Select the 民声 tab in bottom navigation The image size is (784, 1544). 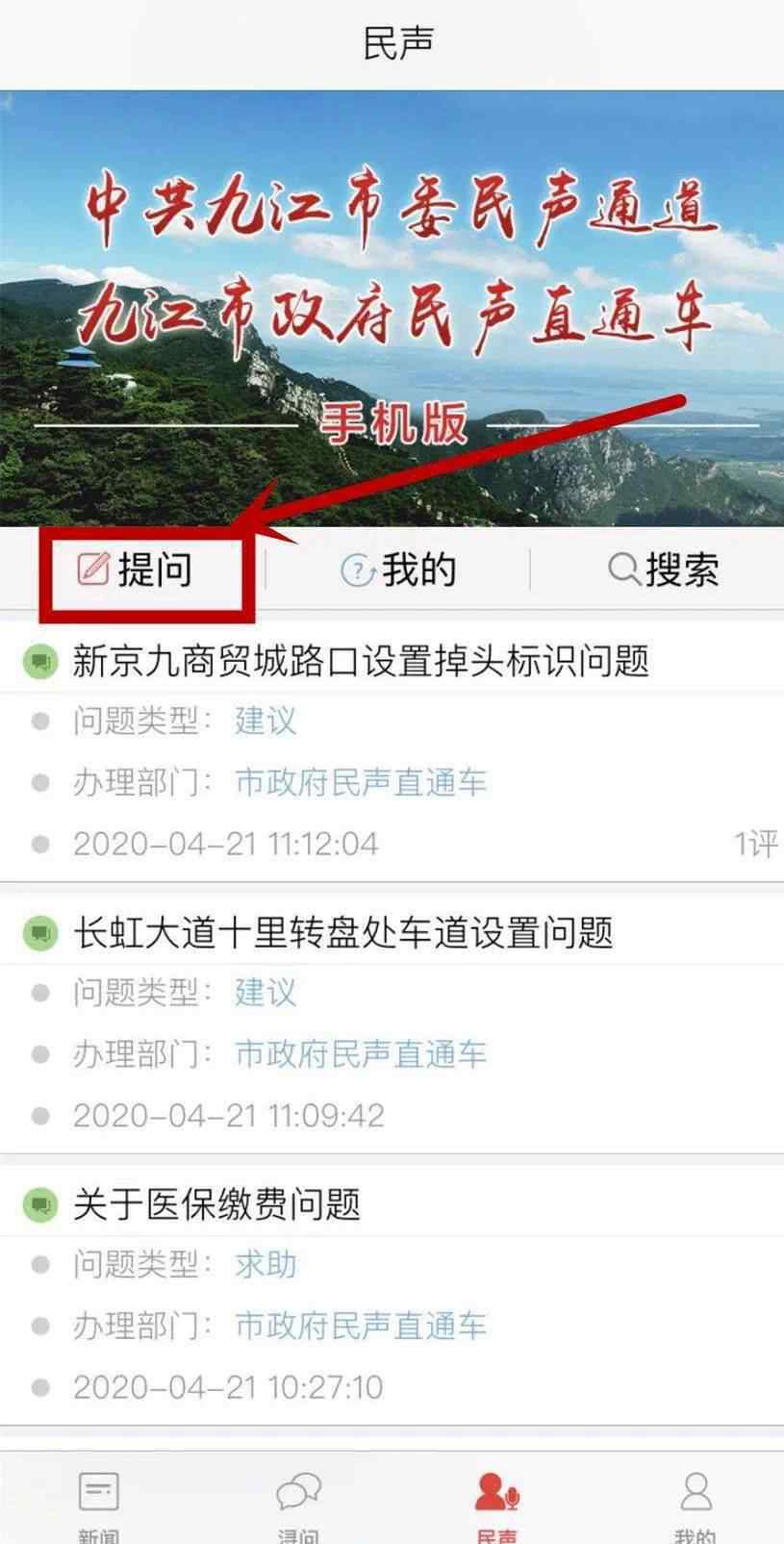coord(496,1504)
